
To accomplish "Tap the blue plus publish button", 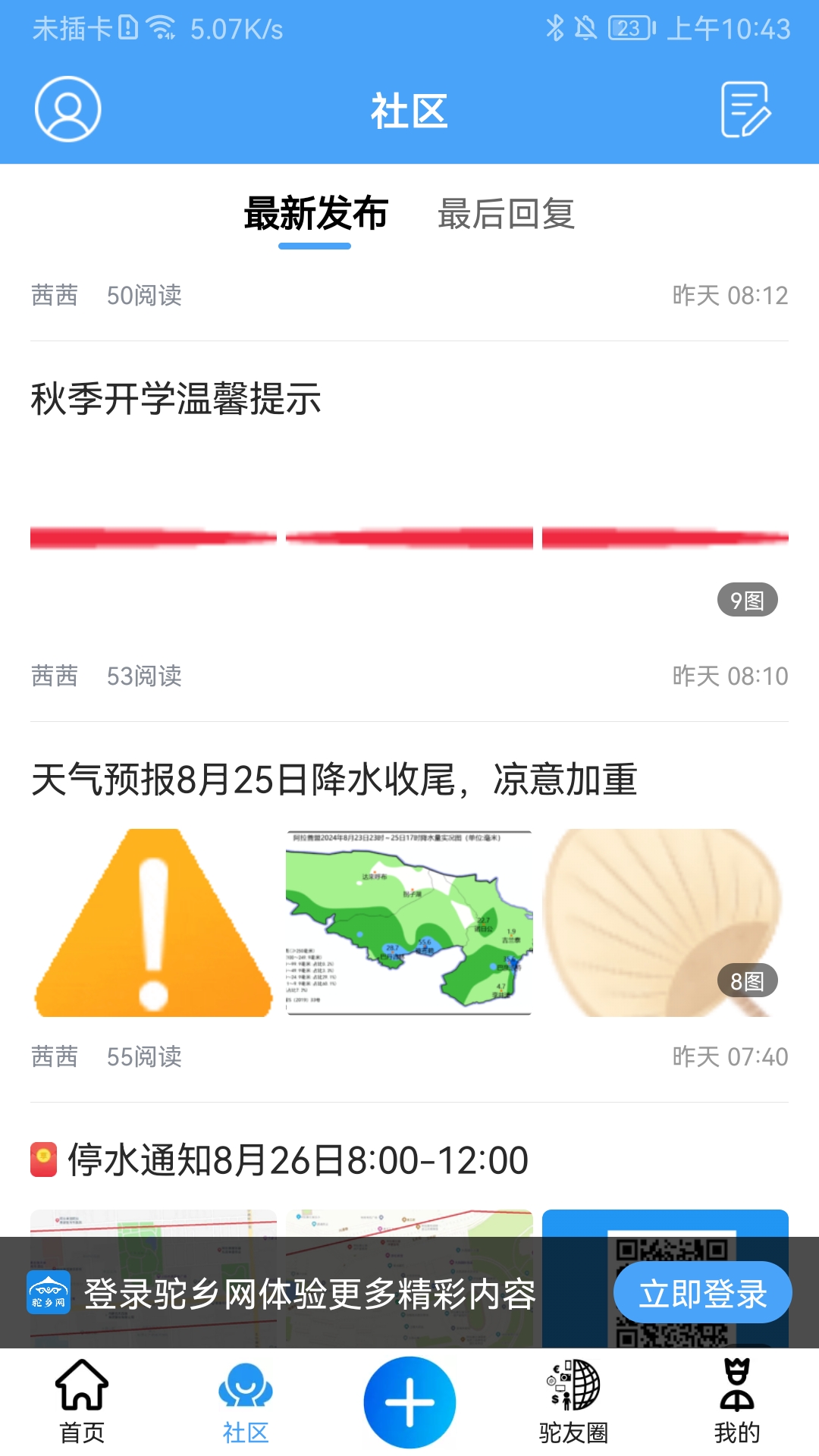I will point(409,1401).
